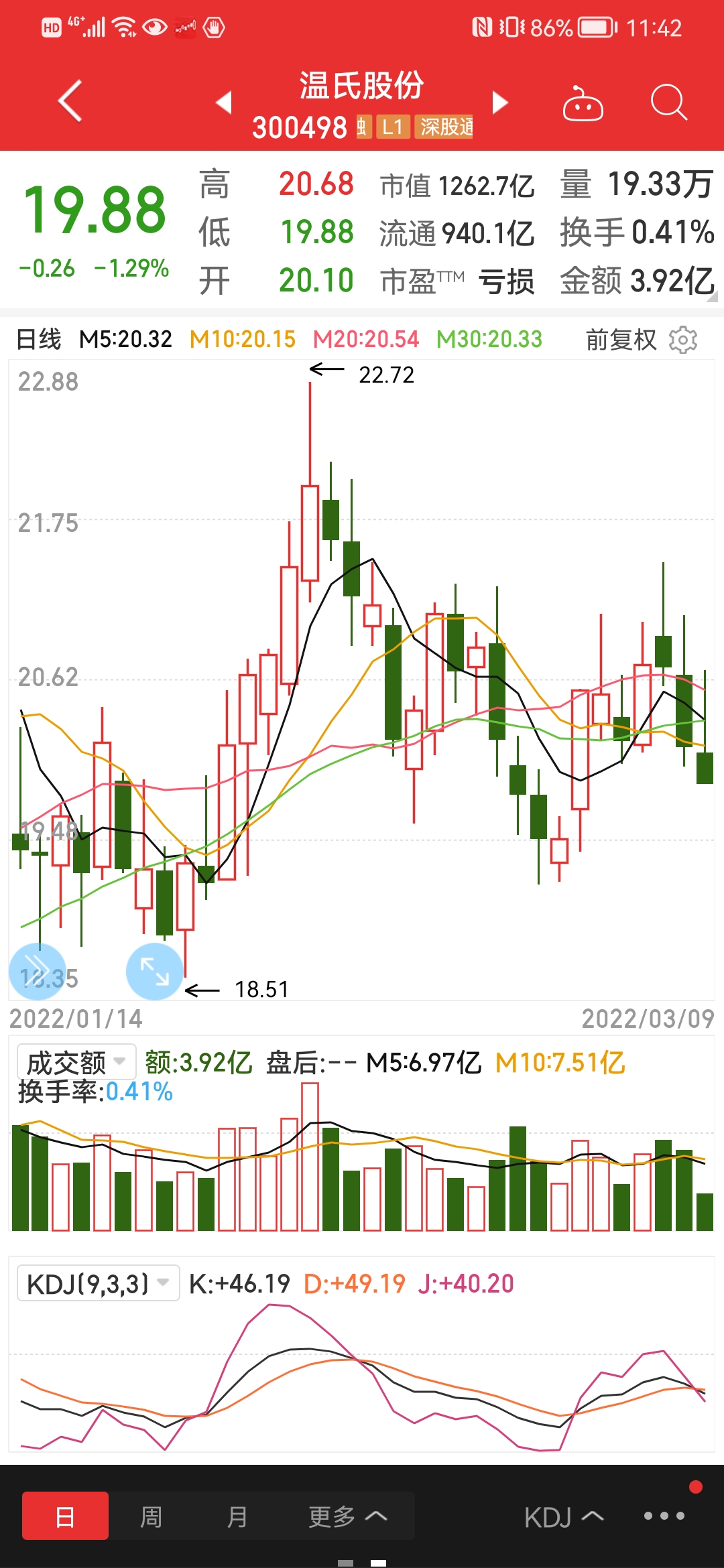Open the robot assistant icon
Screen dimensions: 724x1568
(583, 103)
